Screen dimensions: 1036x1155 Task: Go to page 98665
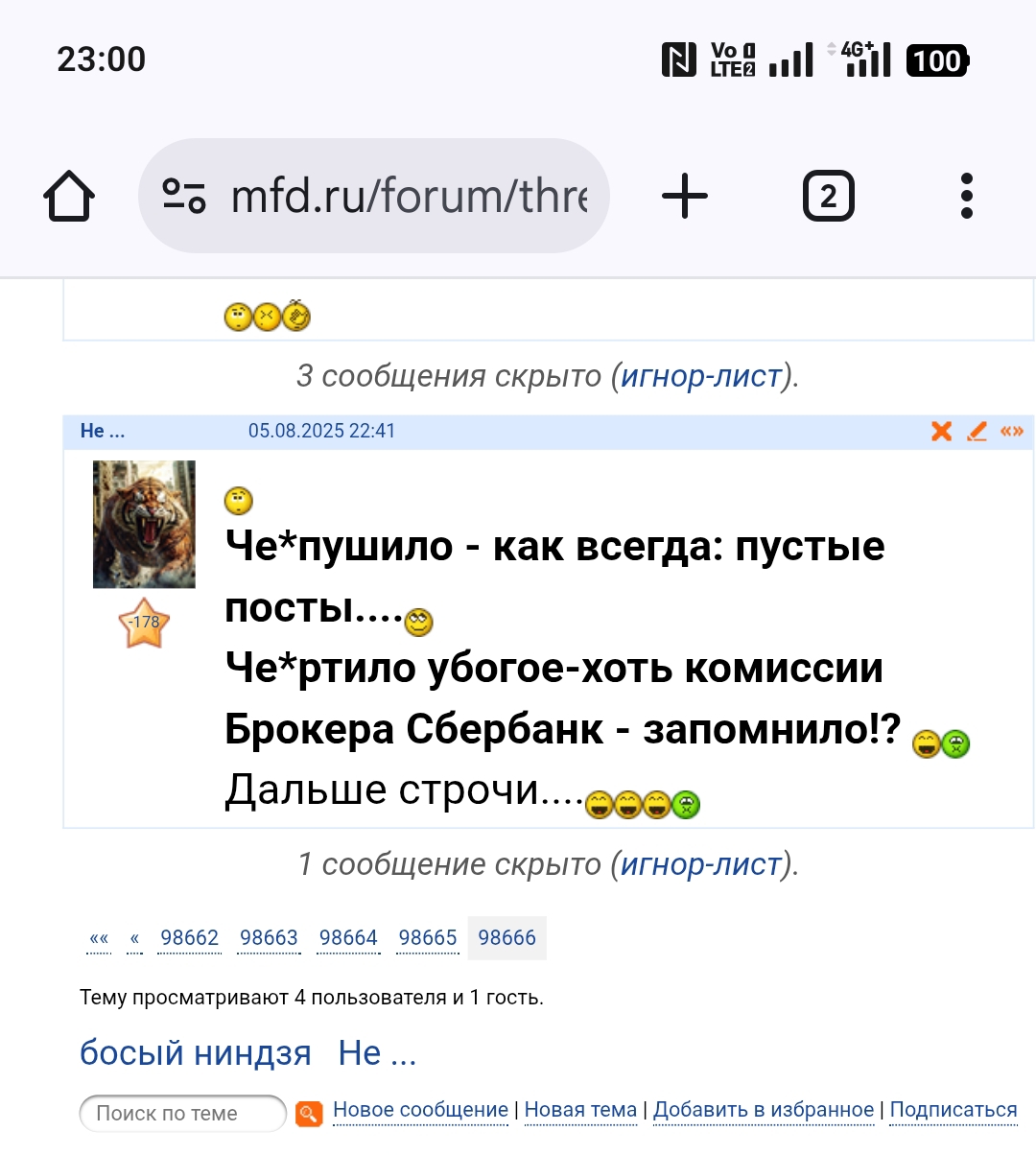428,938
